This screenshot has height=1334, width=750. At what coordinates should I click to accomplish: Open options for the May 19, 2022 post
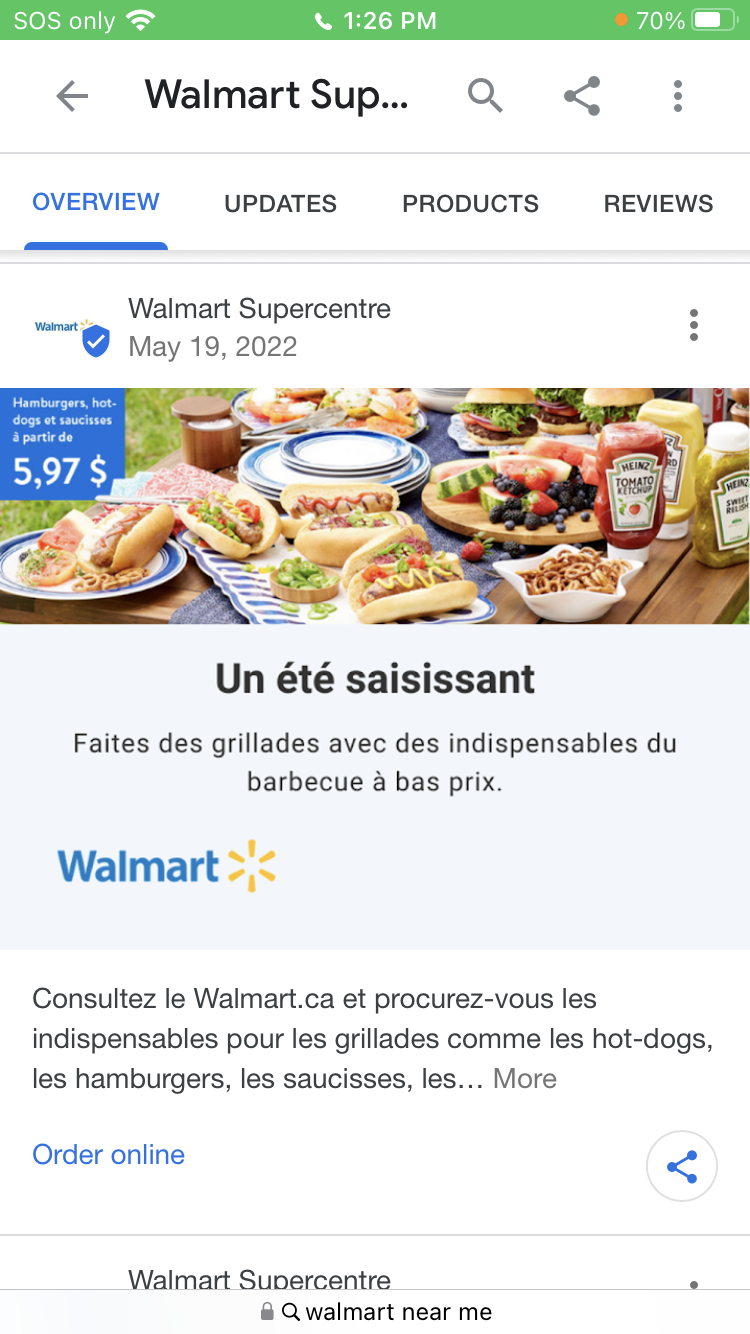pos(694,325)
